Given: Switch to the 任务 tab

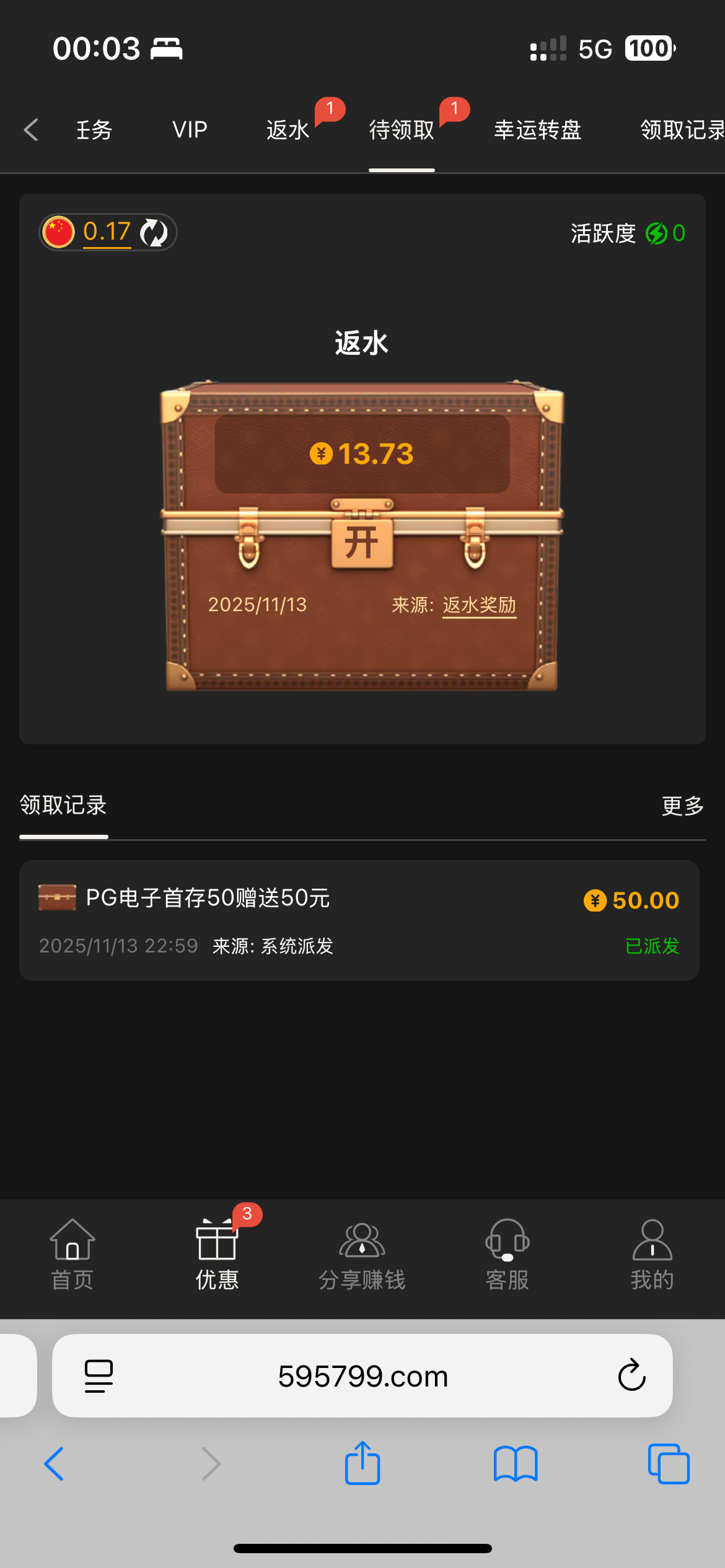Looking at the screenshot, I should pos(94,130).
